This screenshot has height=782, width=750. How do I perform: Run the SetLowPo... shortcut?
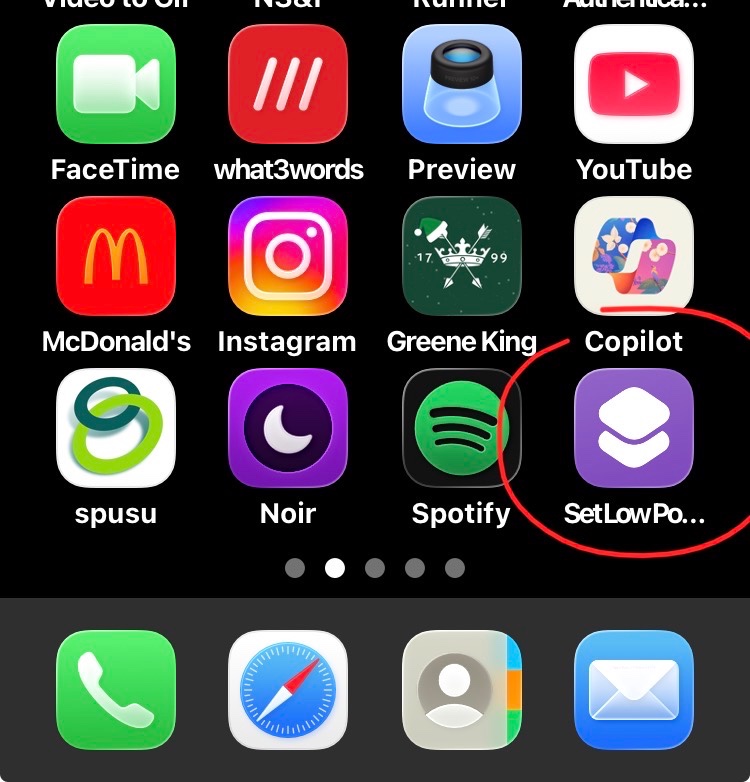click(634, 429)
